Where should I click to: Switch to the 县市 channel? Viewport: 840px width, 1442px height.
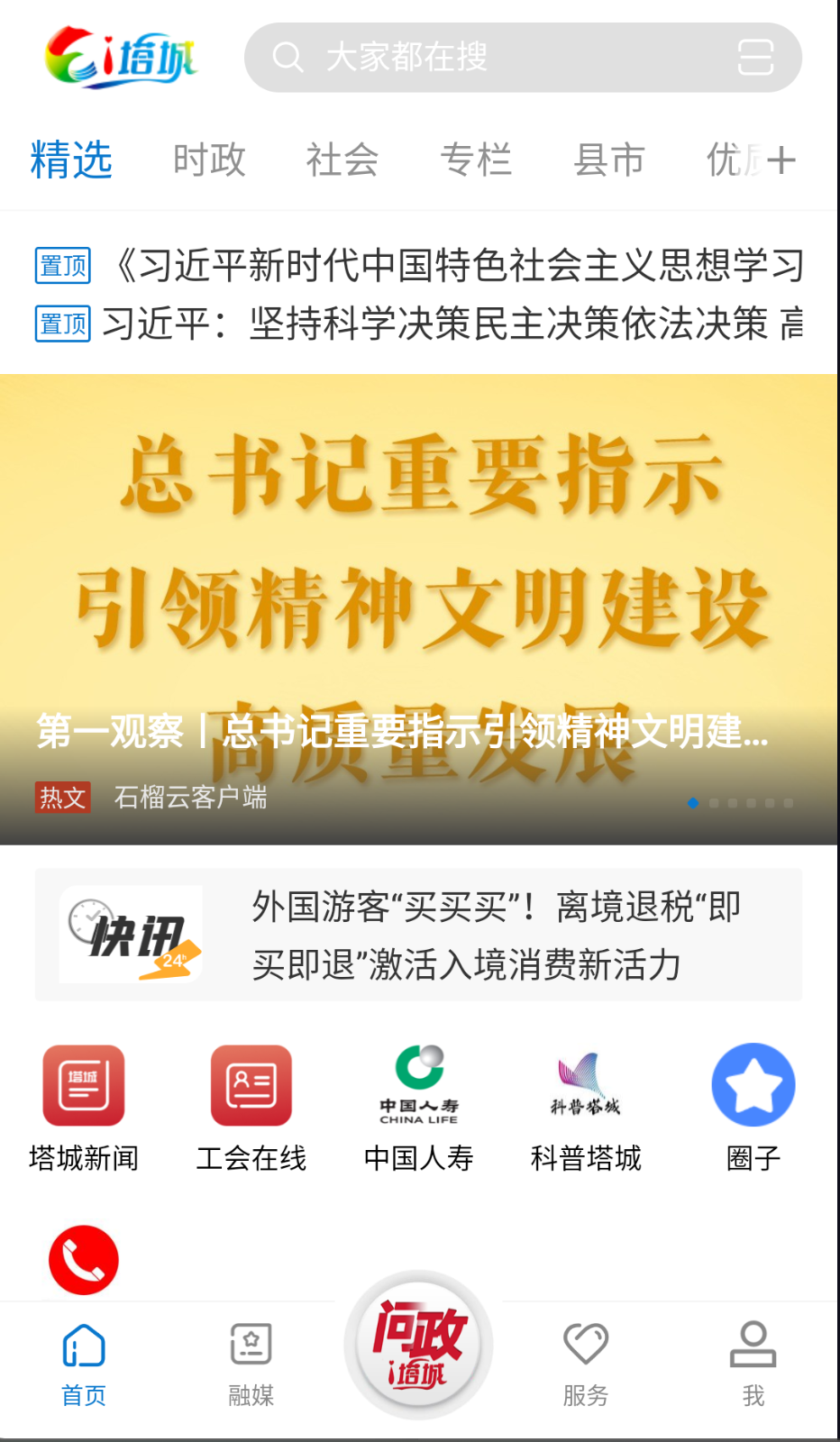tap(610, 159)
